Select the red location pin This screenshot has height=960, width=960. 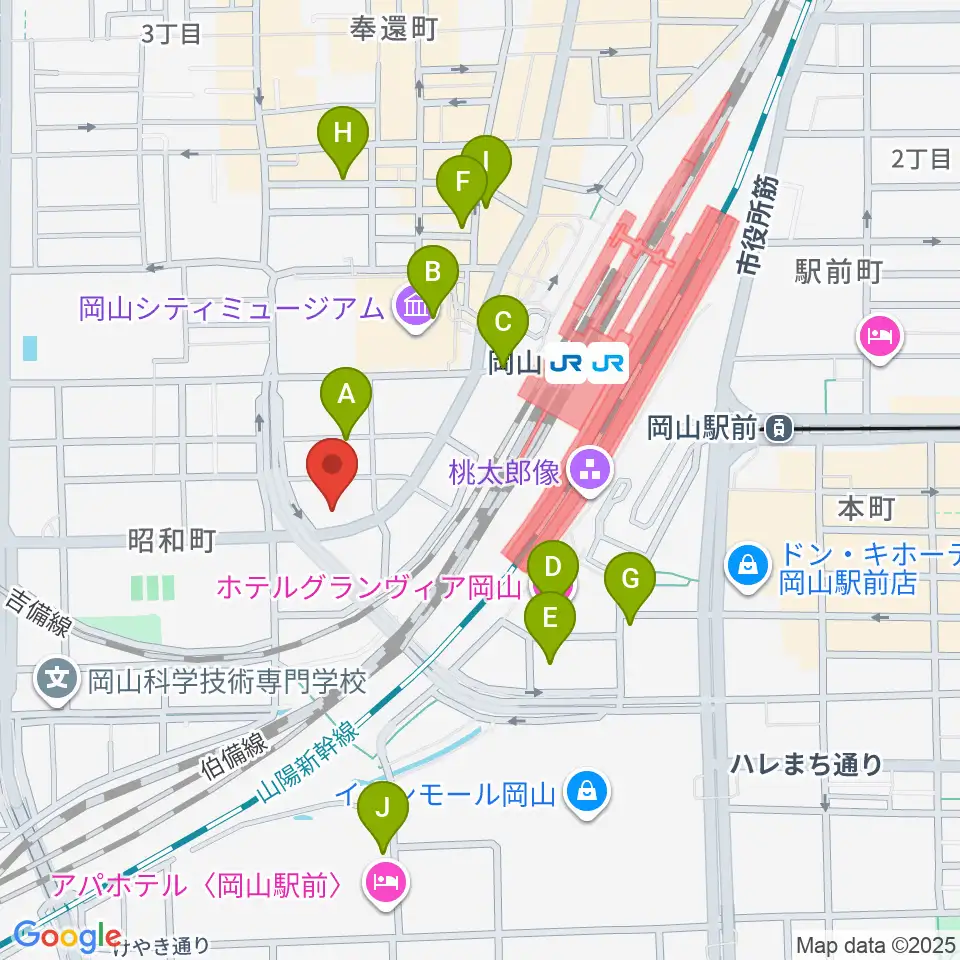click(x=332, y=473)
